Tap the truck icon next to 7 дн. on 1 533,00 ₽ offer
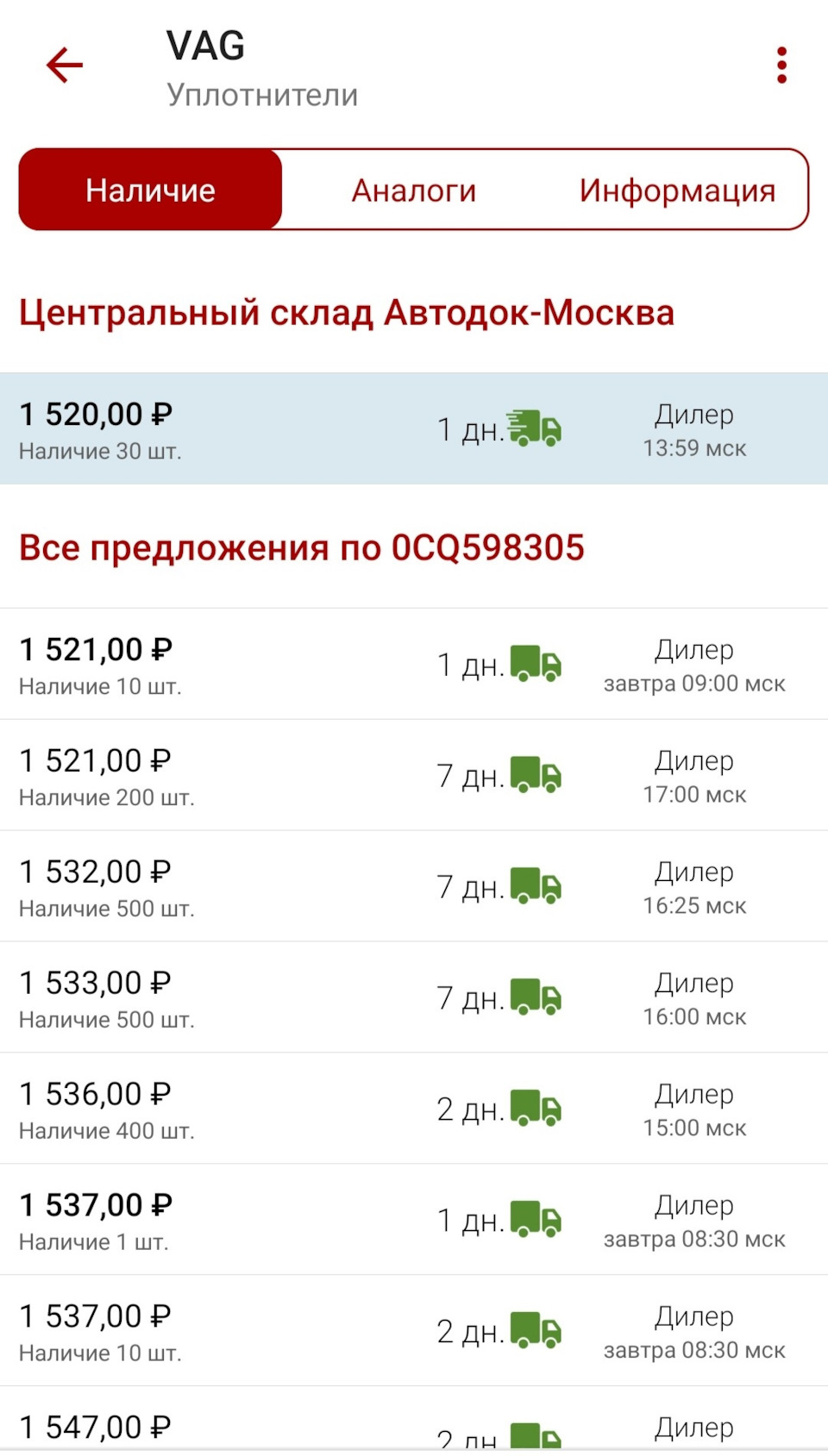Screen dimensions: 828x1456 point(535,997)
